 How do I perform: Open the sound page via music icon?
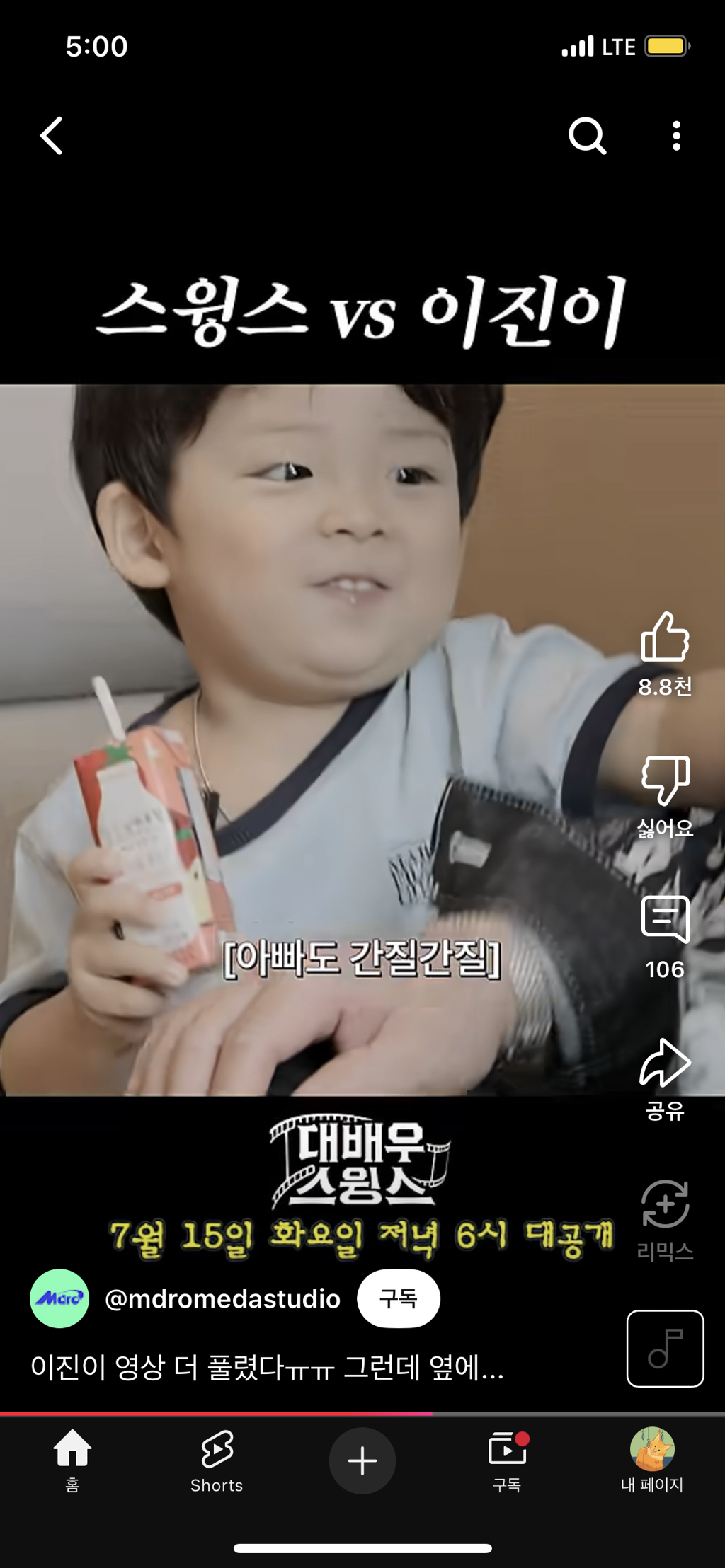(x=665, y=1349)
